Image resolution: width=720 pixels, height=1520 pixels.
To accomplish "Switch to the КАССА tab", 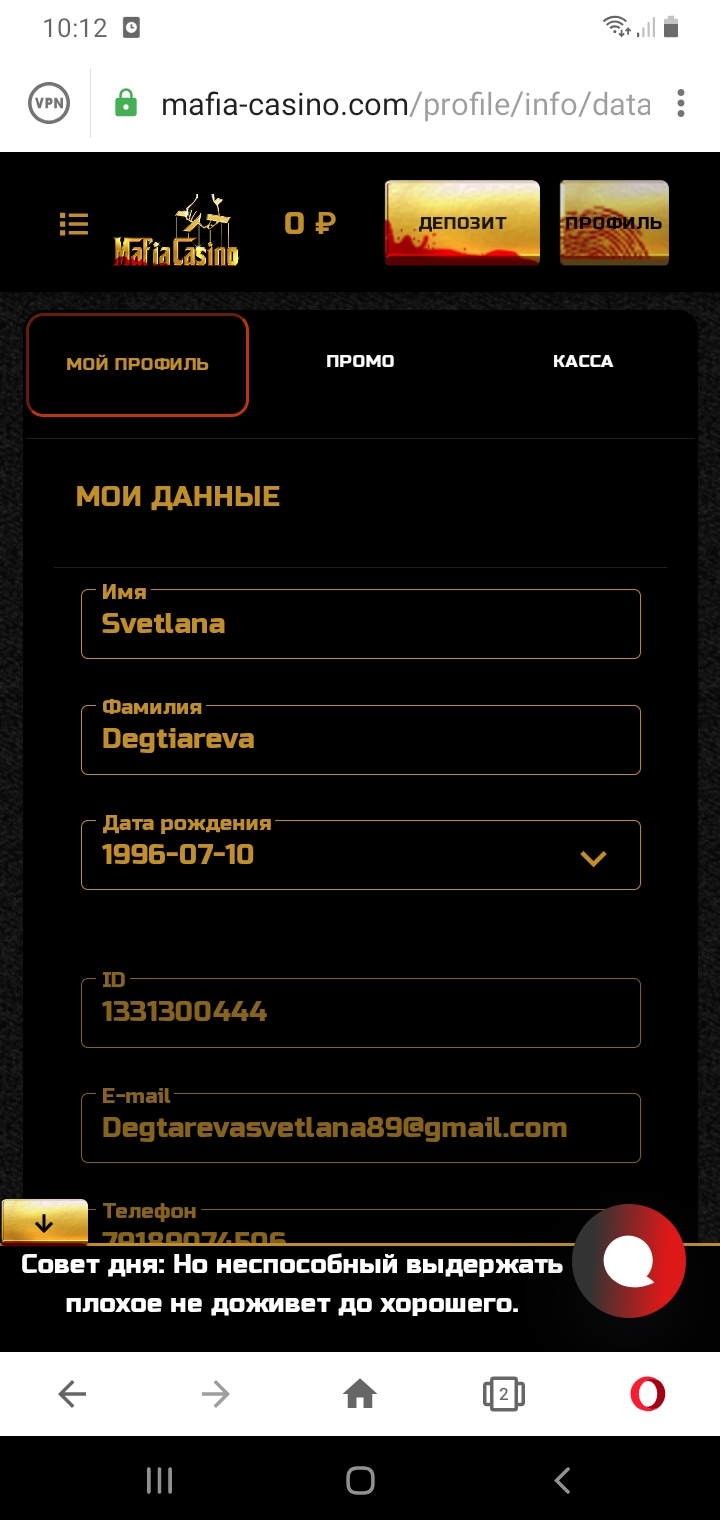I will point(585,362).
